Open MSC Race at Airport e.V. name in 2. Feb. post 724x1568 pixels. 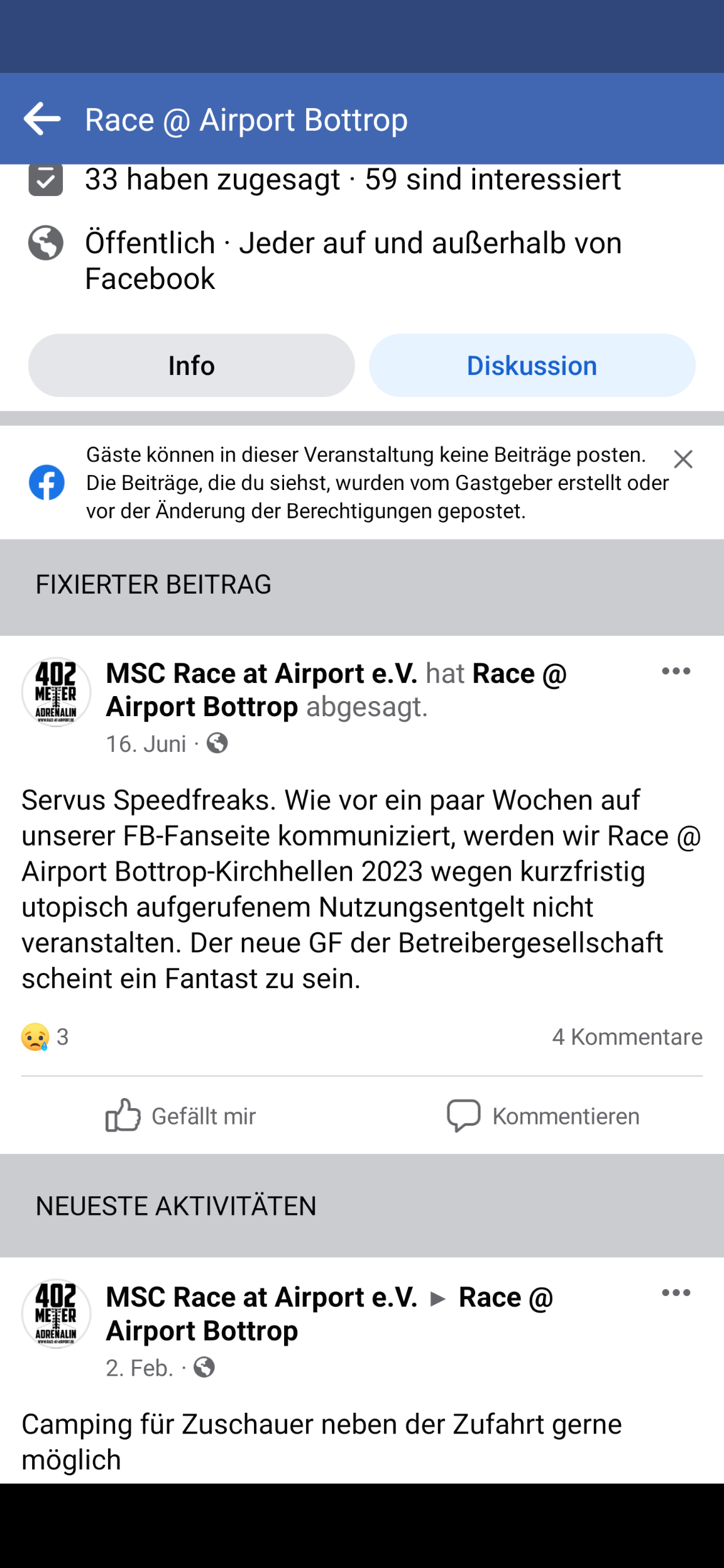(261, 1297)
